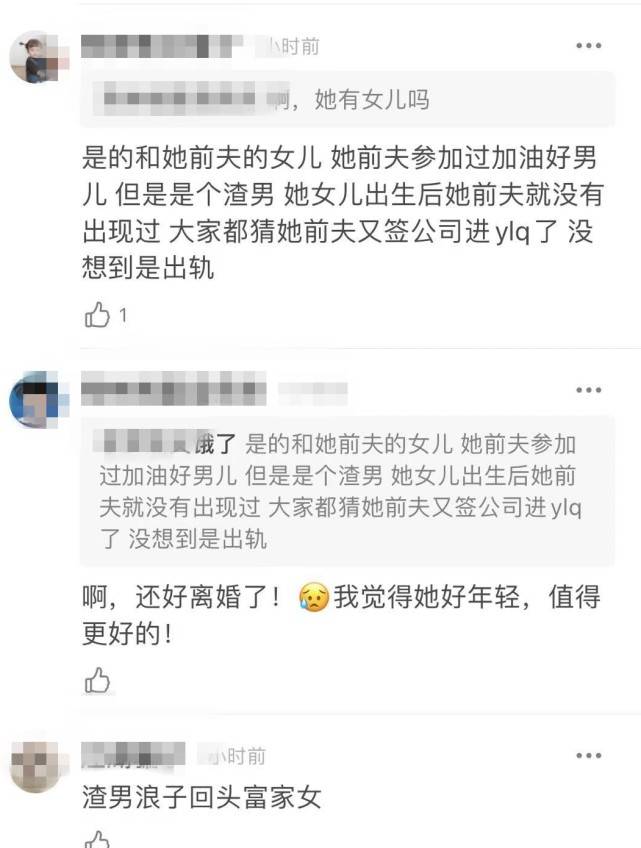
Task: Like the 渣男浪子回头富家女 comment
Action: 98,838
